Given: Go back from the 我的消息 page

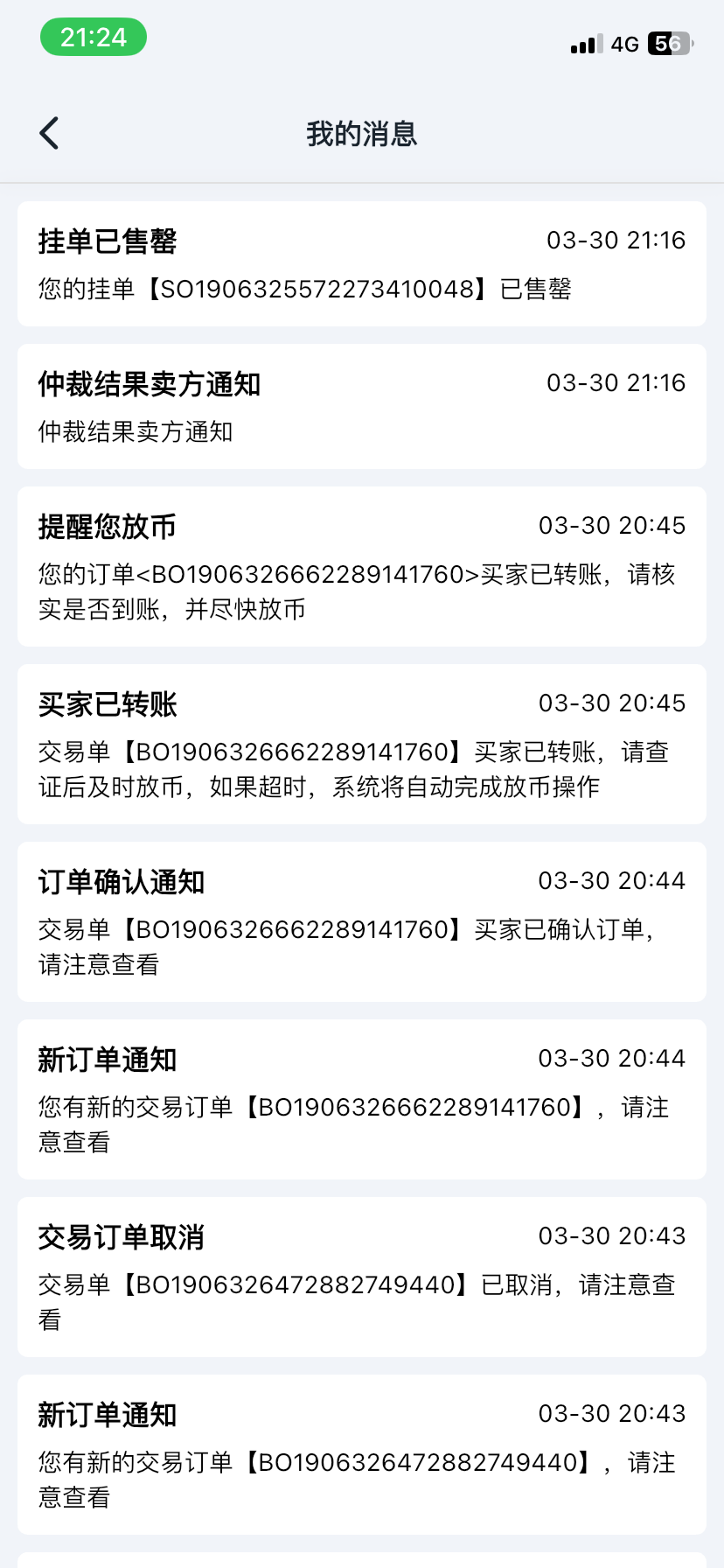Looking at the screenshot, I should pos(50,133).
